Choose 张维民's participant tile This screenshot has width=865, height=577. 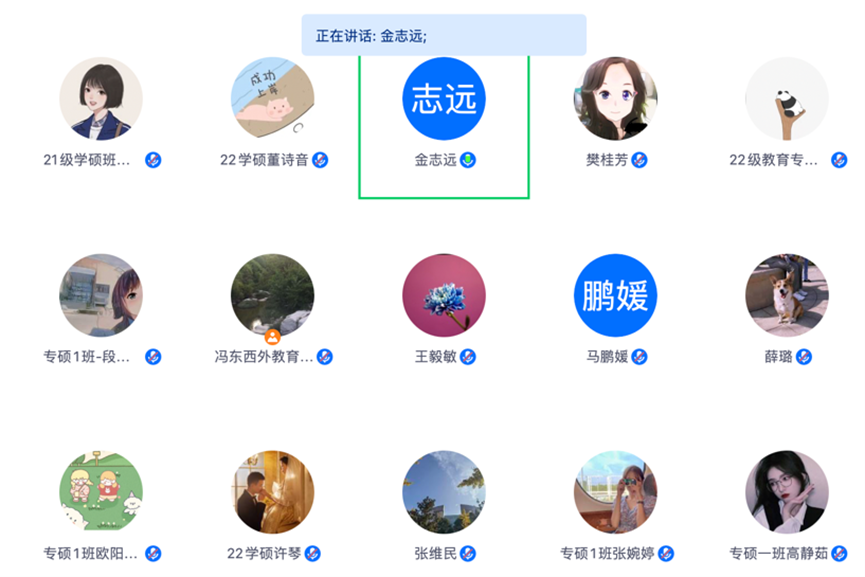pyautogui.click(x=444, y=492)
